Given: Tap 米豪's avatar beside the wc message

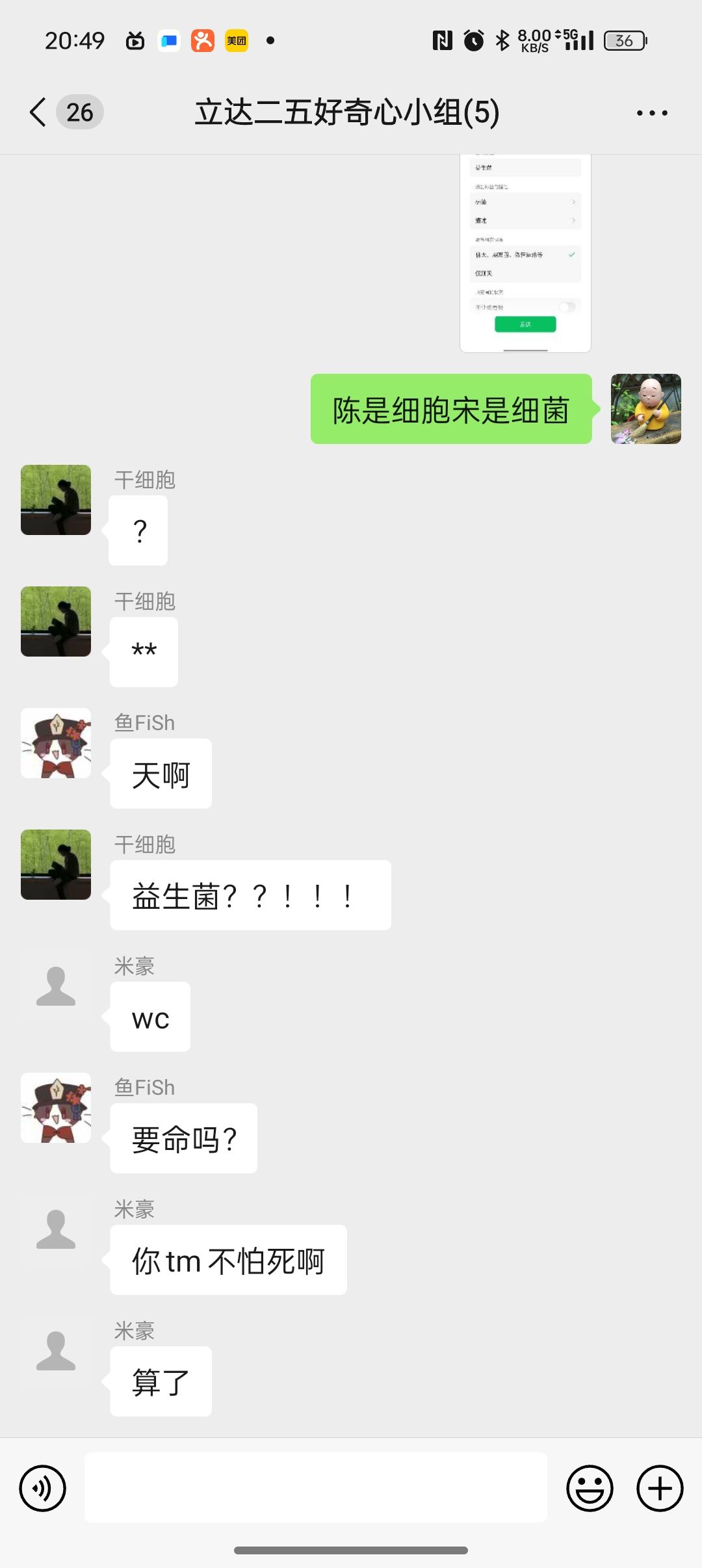Looking at the screenshot, I should coord(56,986).
